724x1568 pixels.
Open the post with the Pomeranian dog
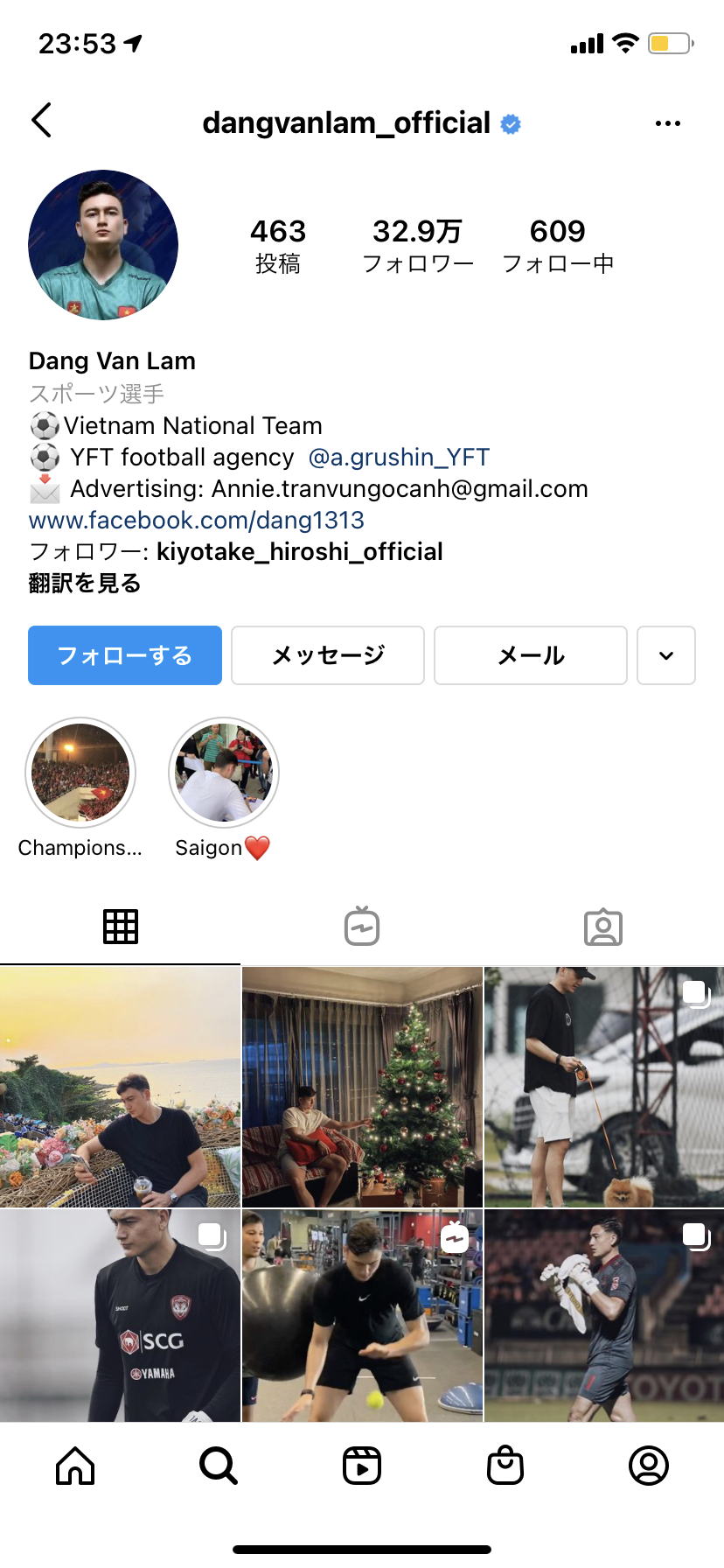pyautogui.click(x=604, y=1087)
